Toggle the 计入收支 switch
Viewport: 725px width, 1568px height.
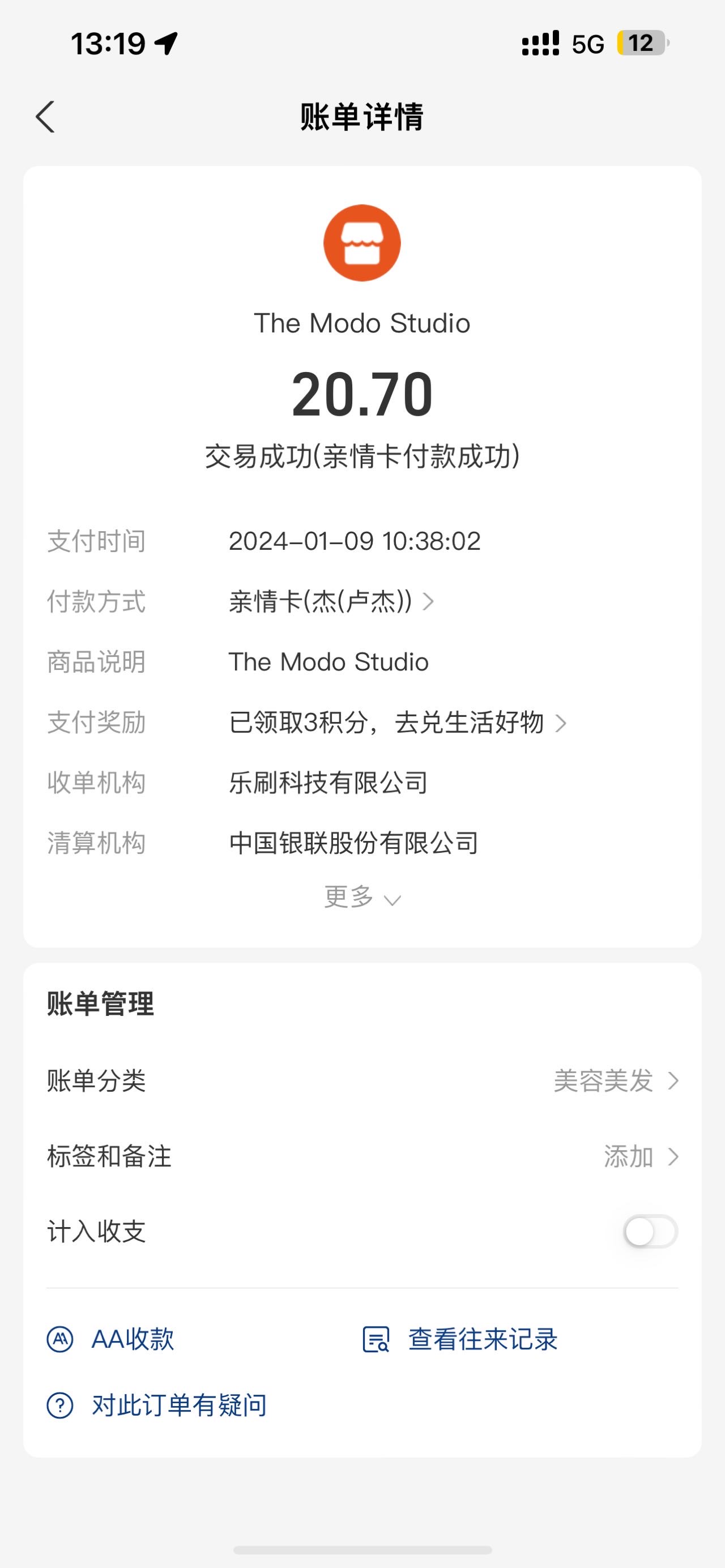(x=650, y=1232)
